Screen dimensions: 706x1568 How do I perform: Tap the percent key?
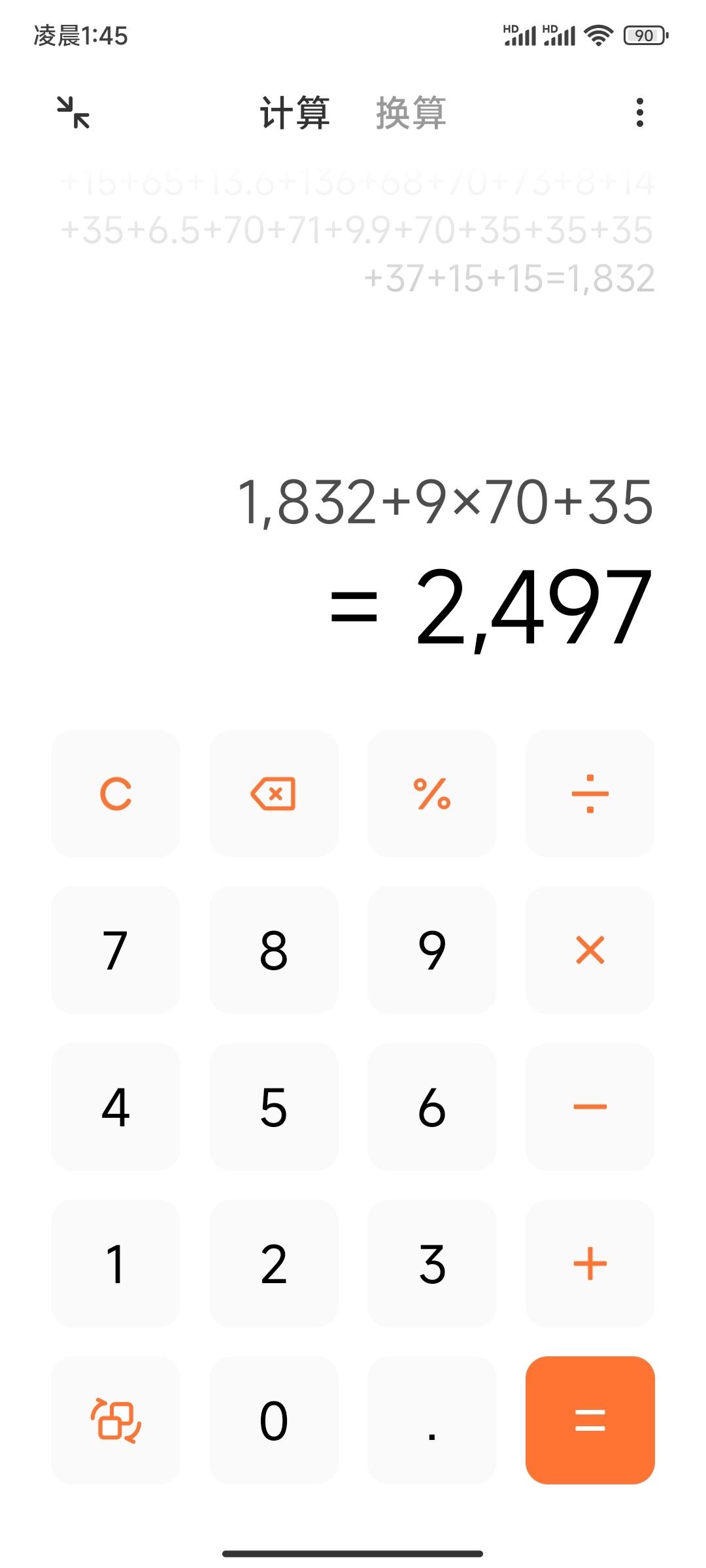point(432,793)
